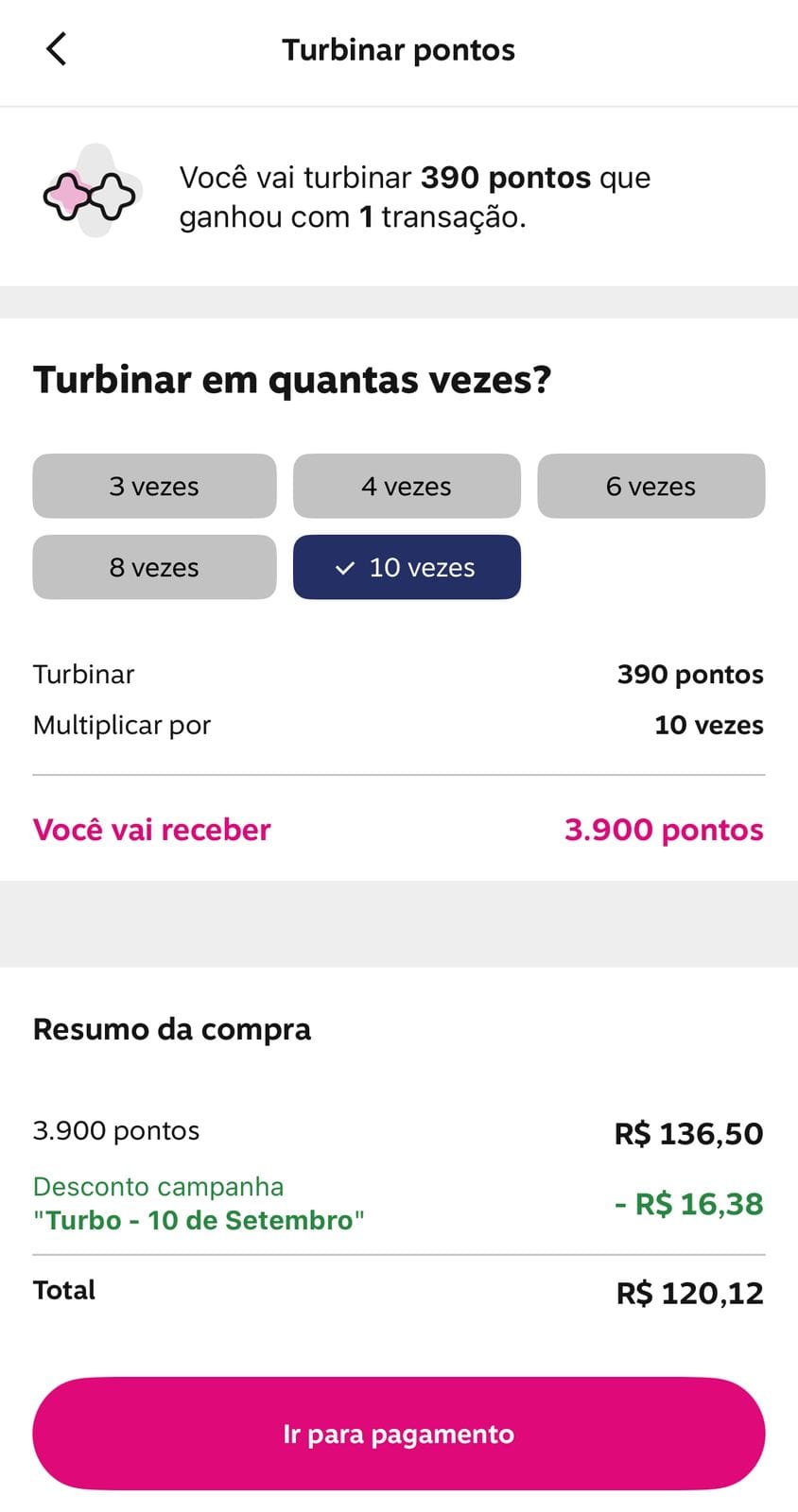This screenshot has width=798, height=1512.
Task: Switch to 8 vezes
Action: [154, 567]
